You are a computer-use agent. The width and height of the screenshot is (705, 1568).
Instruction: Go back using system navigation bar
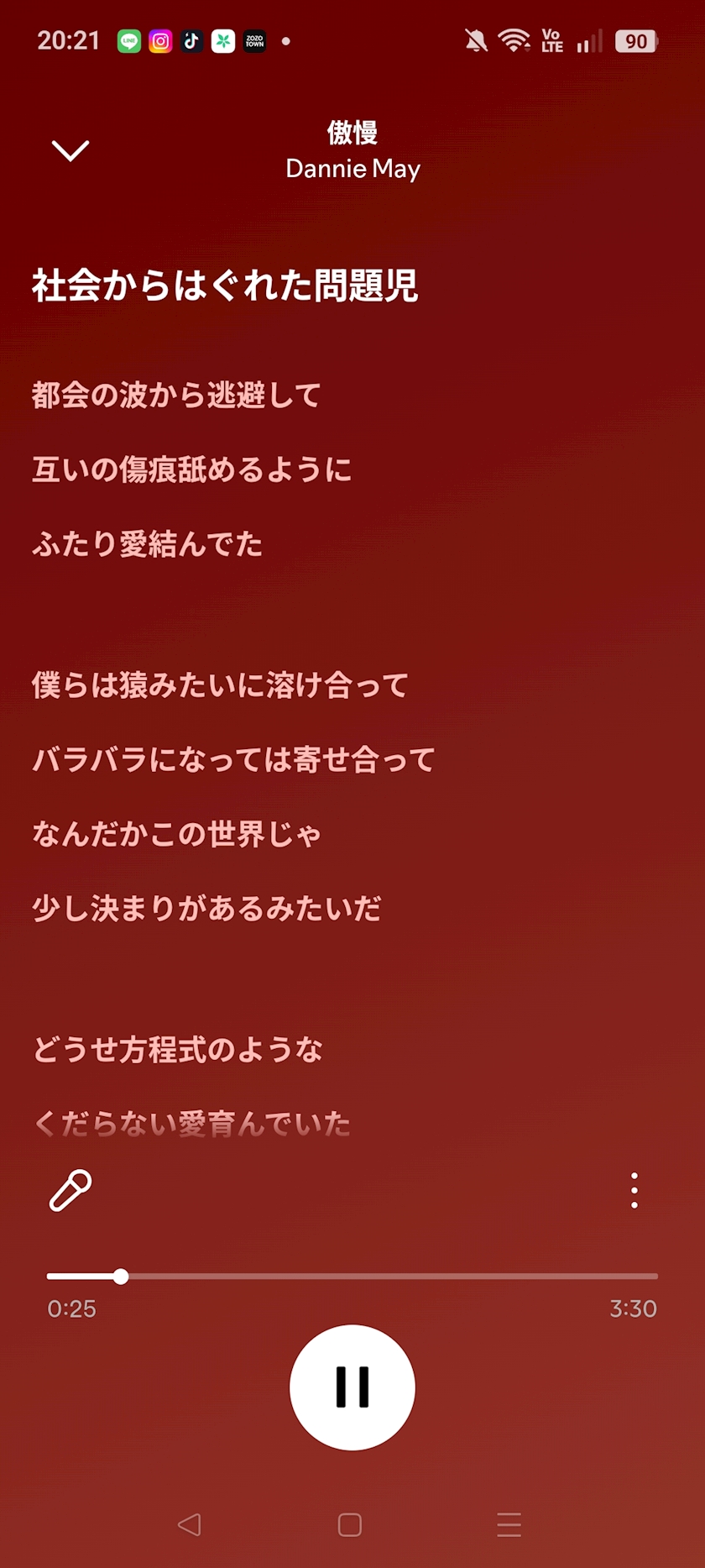(x=190, y=1524)
